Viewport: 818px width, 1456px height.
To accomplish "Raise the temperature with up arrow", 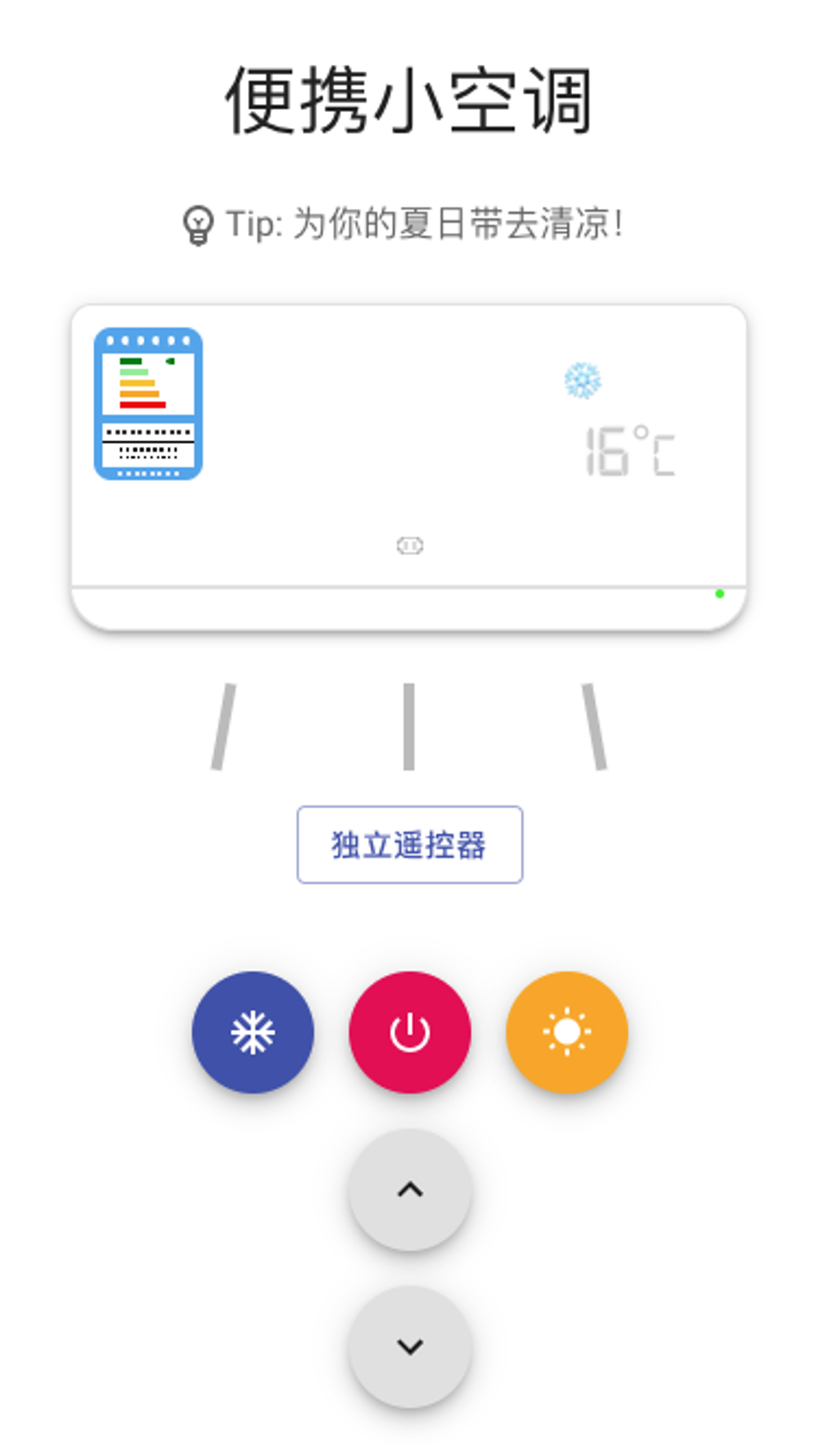I will pyautogui.click(x=410, y=1190).
